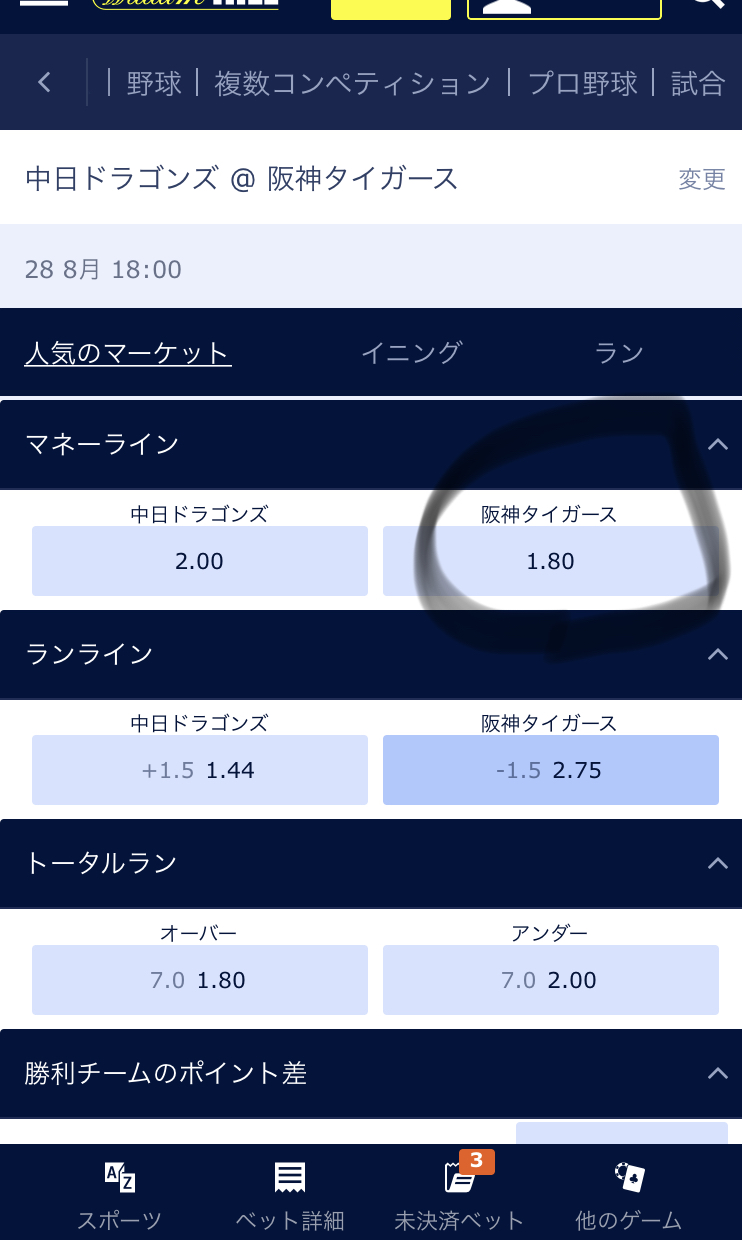Open the 野球 breadcrumb
742x1240 pixels.
[x=154, y=83]
